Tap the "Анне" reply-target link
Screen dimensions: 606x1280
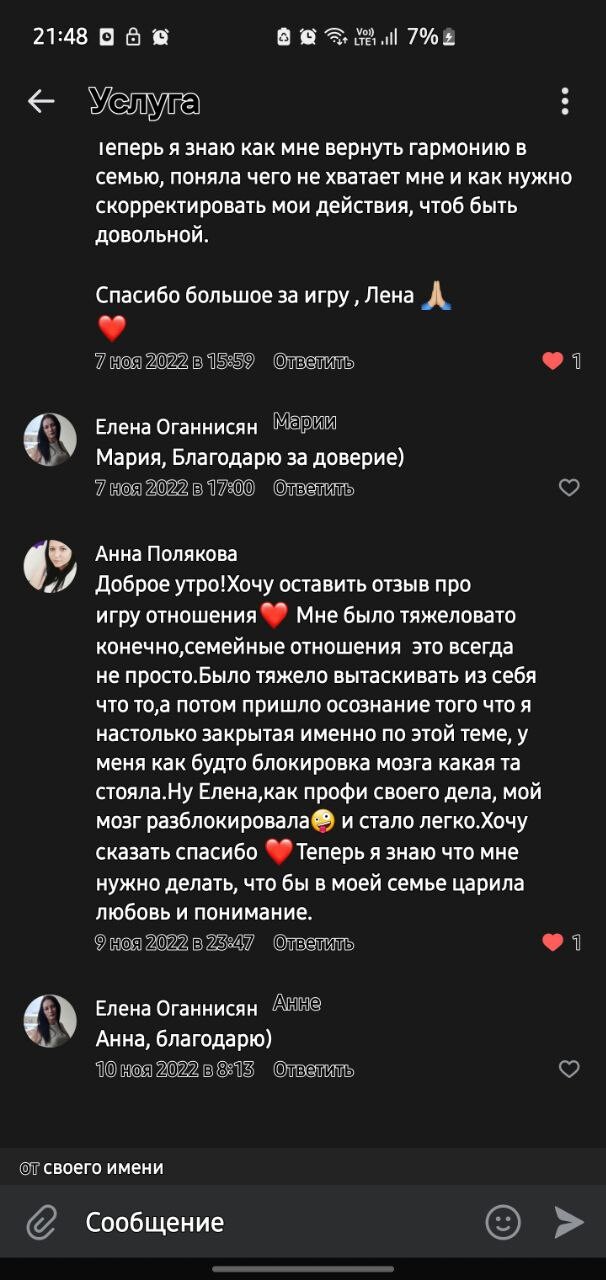pyautogui.click(x=296, y=1003)
